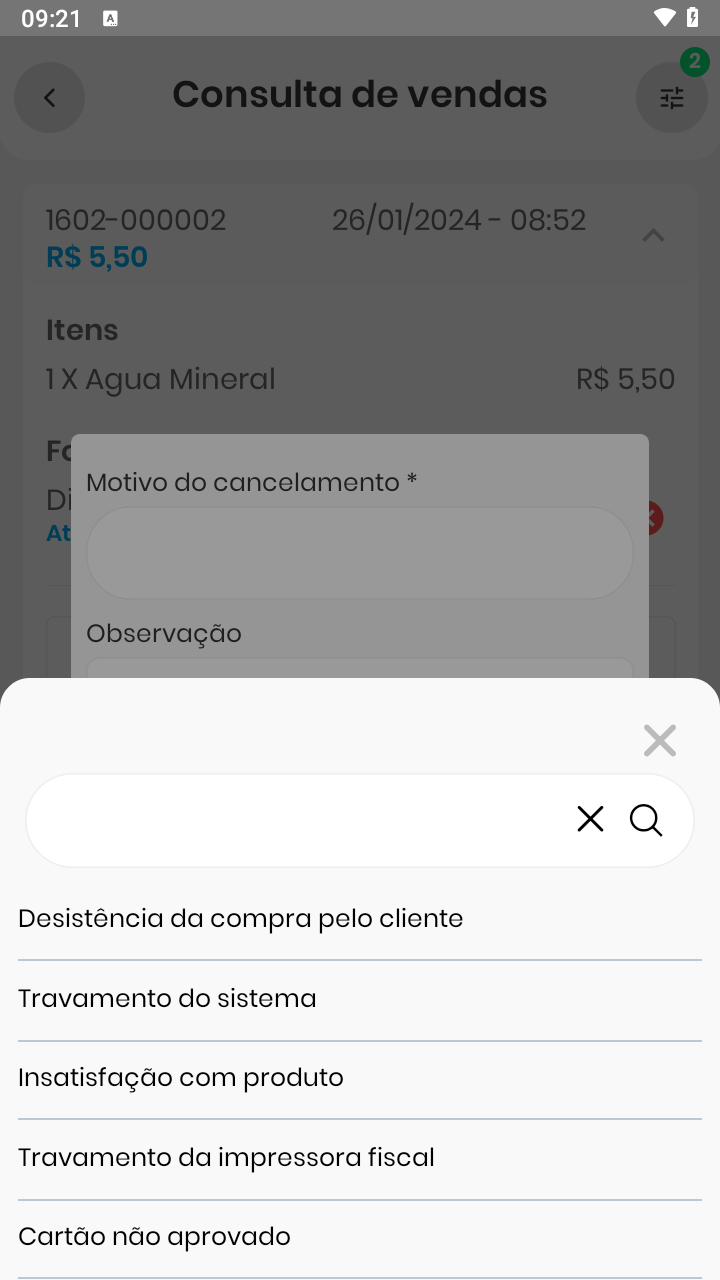
Task: Open the Motivo do cancelamento dropdown
Action: 360,552
